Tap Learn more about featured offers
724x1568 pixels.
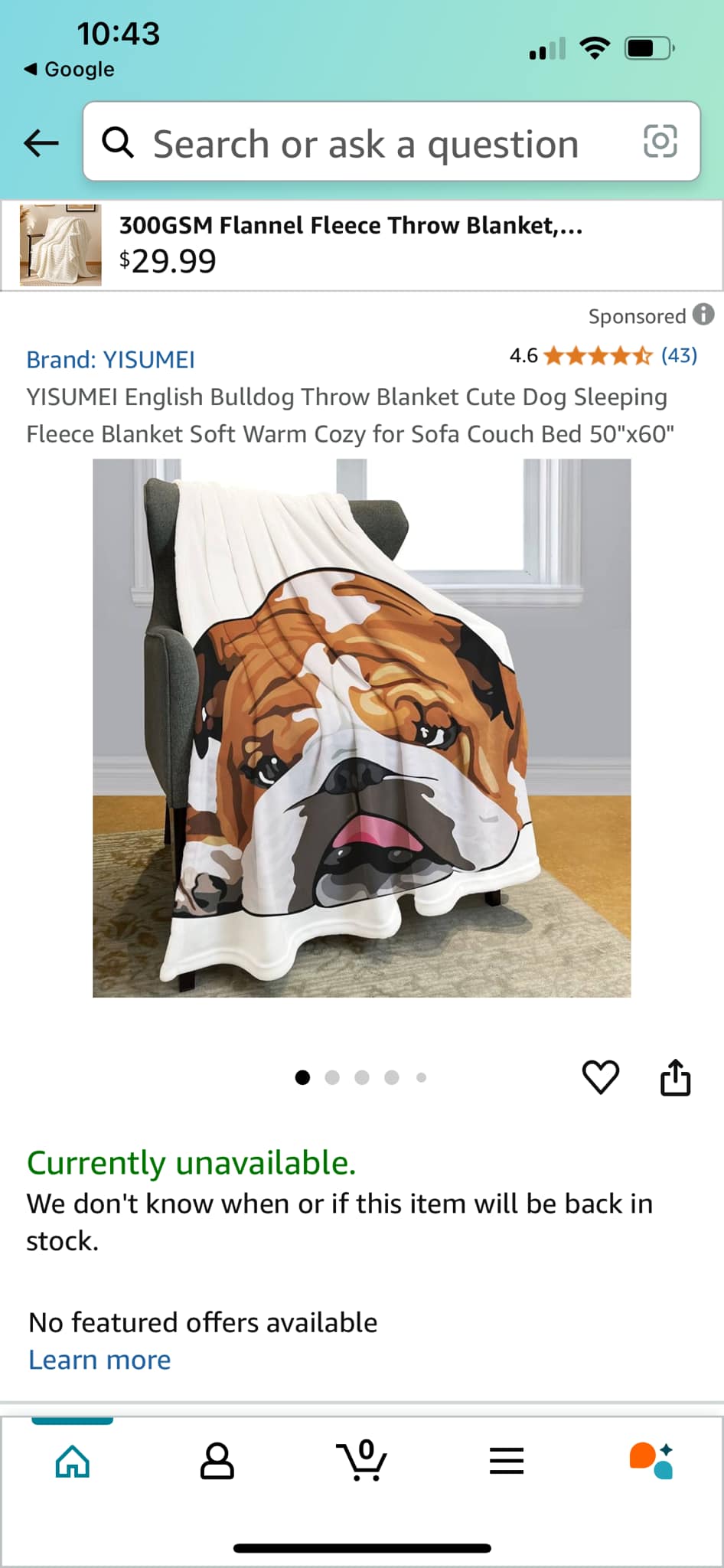pyautogui.click(x=99, y=1360)
